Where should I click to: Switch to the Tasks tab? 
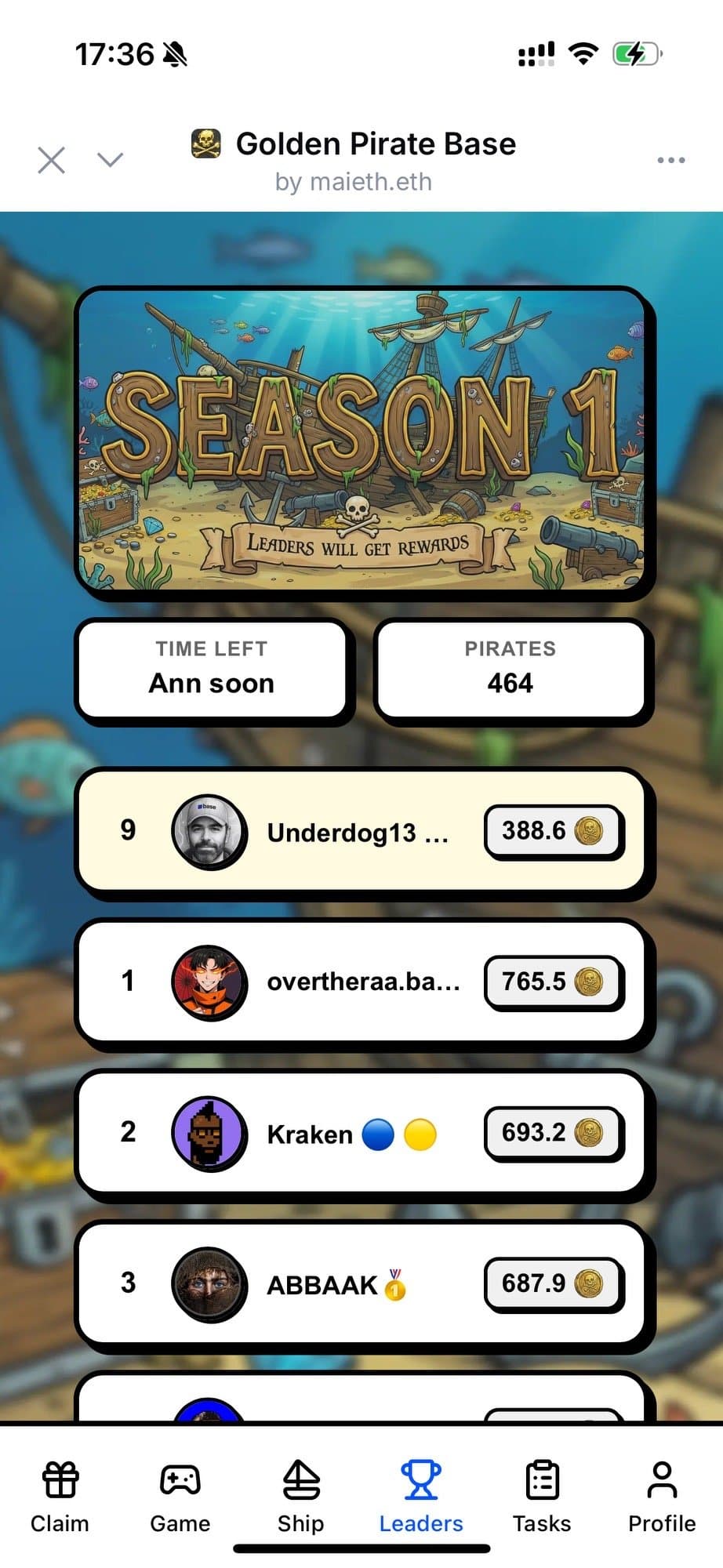pos(541,1496)
